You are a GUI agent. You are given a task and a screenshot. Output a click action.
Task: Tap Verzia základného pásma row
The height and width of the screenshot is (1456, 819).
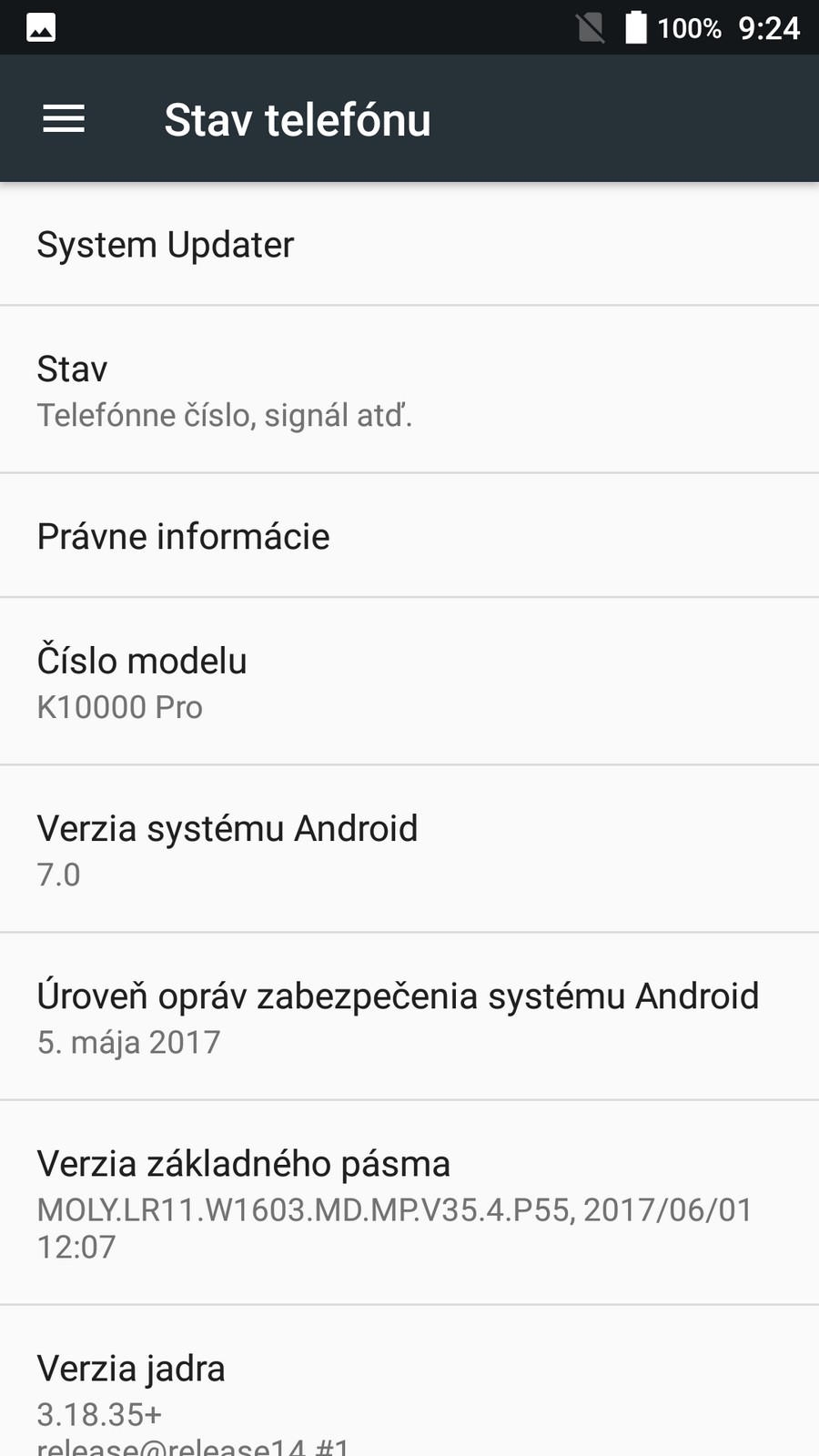[409, 1202]
